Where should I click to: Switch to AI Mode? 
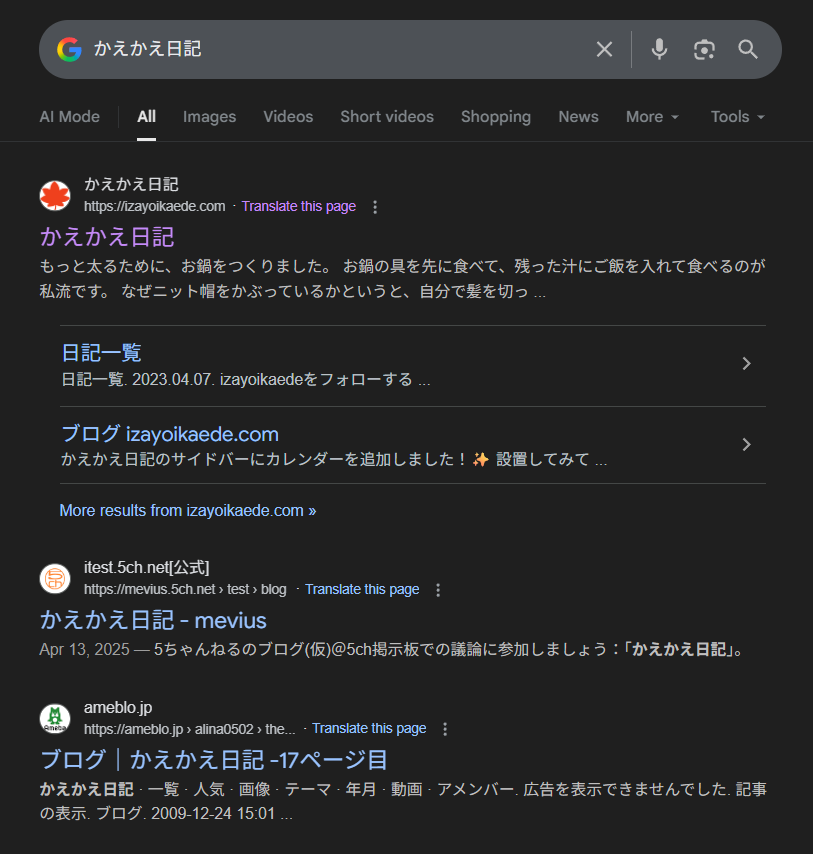coord(69,117)
